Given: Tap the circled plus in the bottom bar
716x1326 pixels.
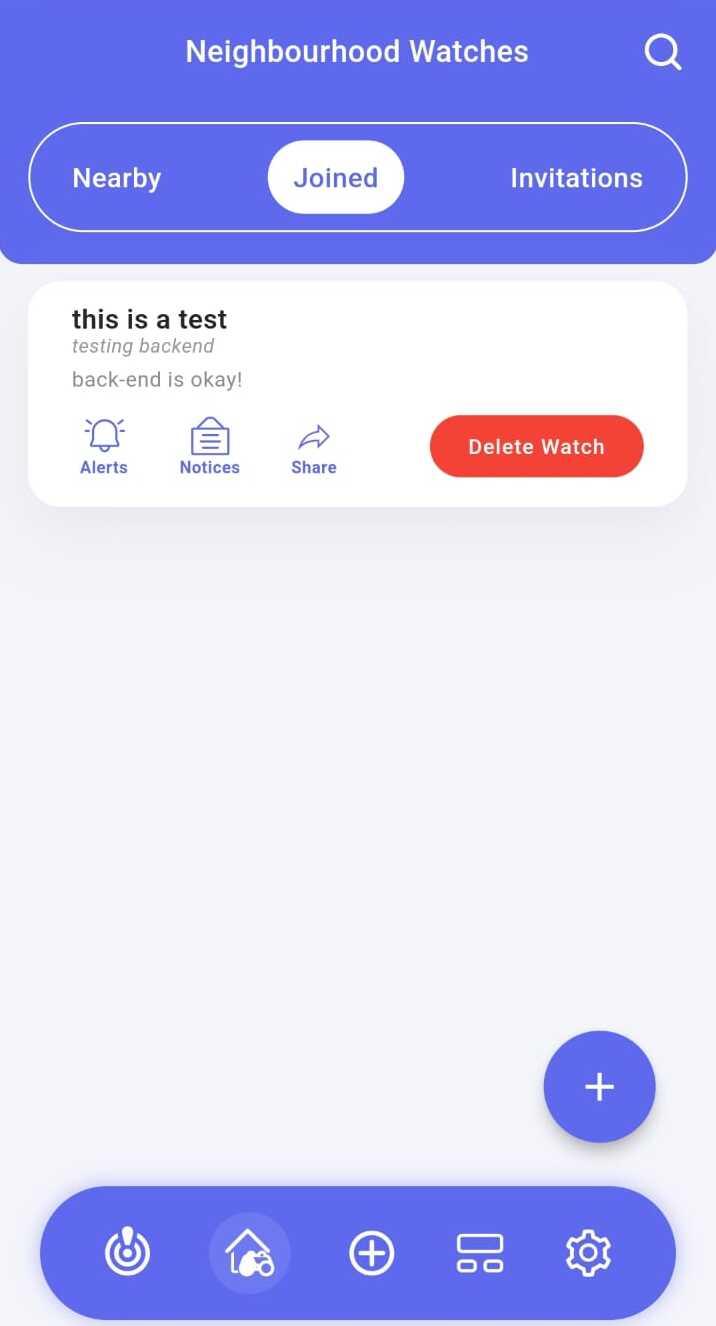Looking at the screenshot, I should pyautogui.click(x=371, y=1253).
